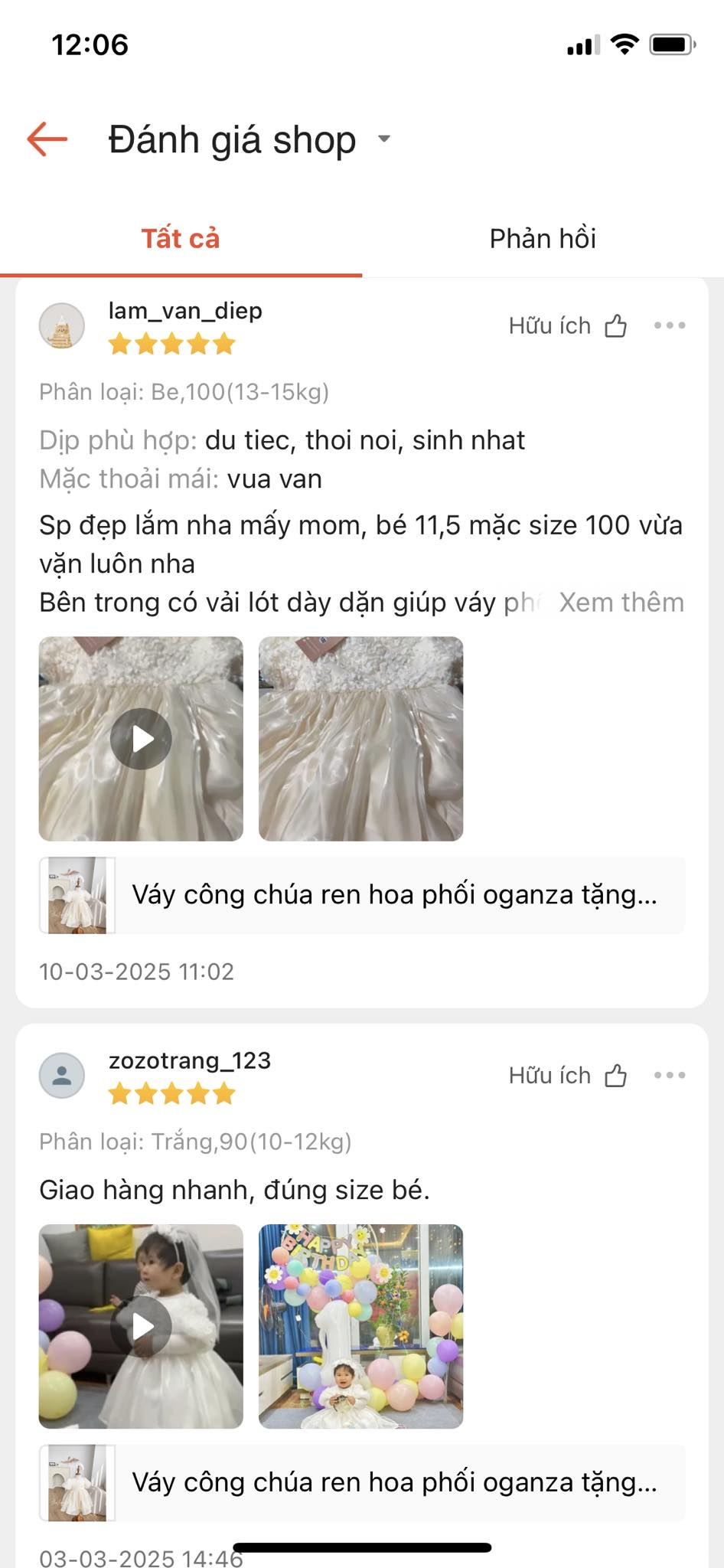Image resolution: width=724 pixels, height=1568 pixels.
Task: Open more options on lam_van_diep's review
Action: pos(670,326)
